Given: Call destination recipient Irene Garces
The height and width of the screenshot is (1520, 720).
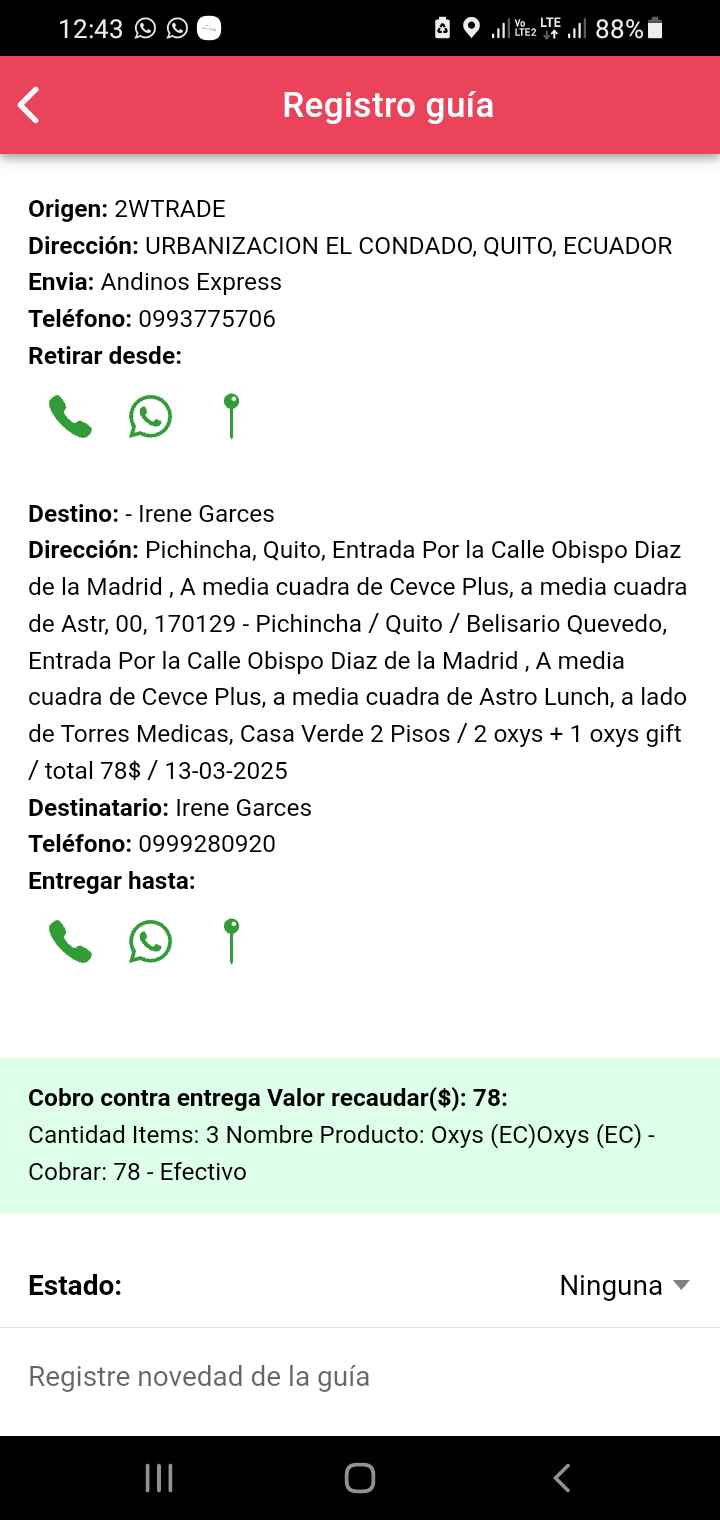Looking at the screenshot, I should [70, 942].
